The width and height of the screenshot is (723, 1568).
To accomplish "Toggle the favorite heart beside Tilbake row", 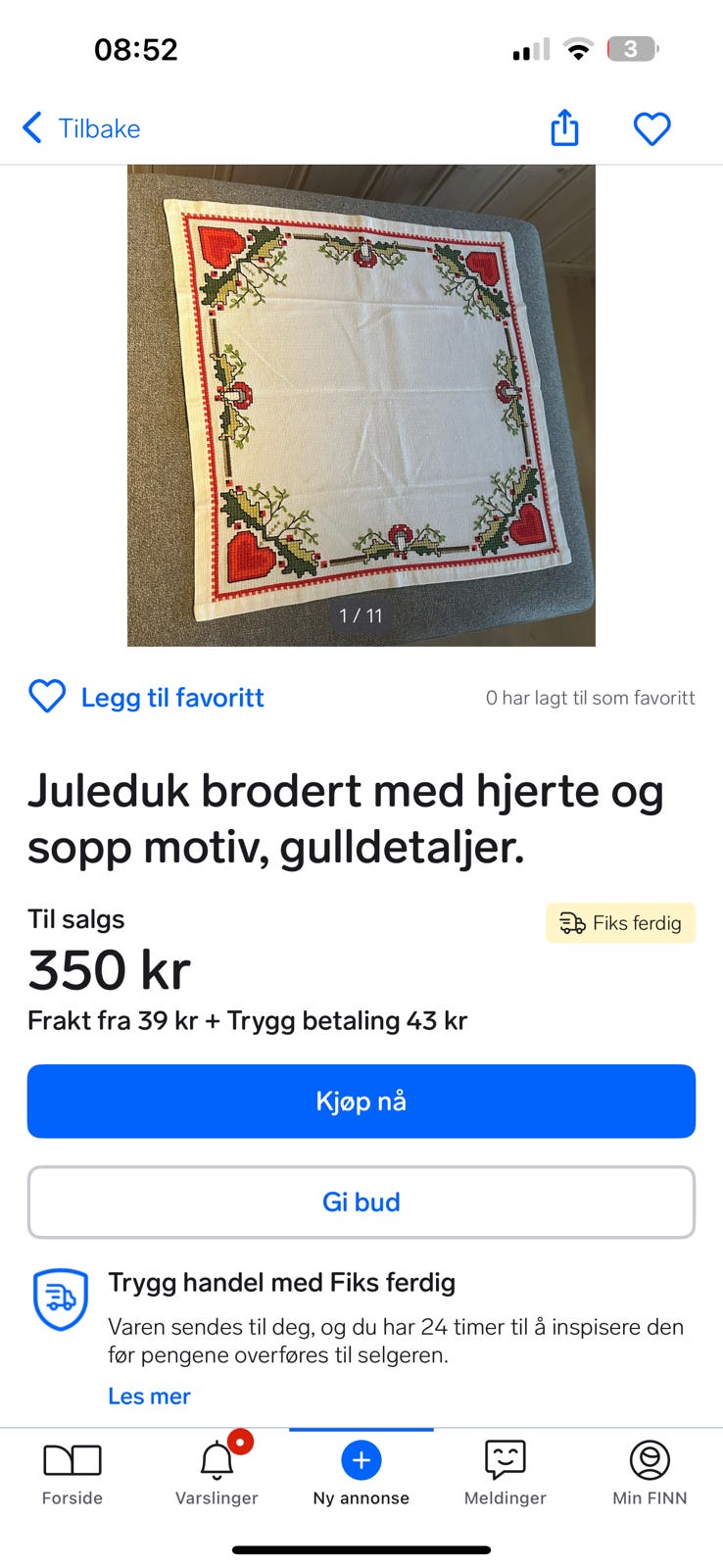I will (x=651, y=127).
